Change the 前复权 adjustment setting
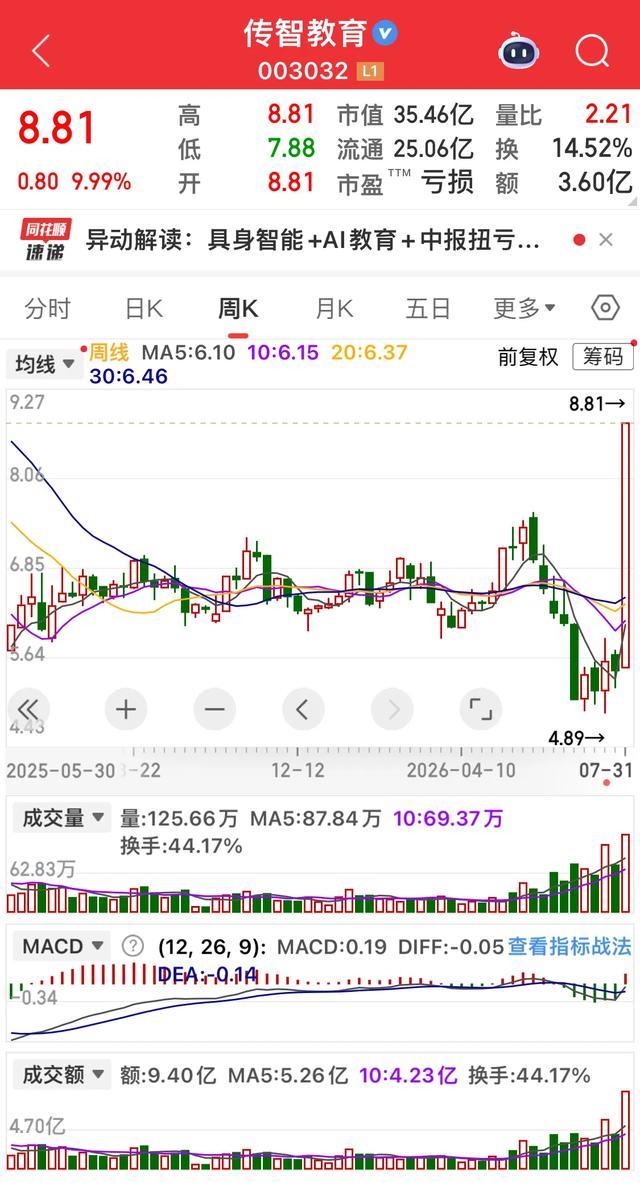Viewport: 640px width, 1183px height. click(x=528, y=357)
